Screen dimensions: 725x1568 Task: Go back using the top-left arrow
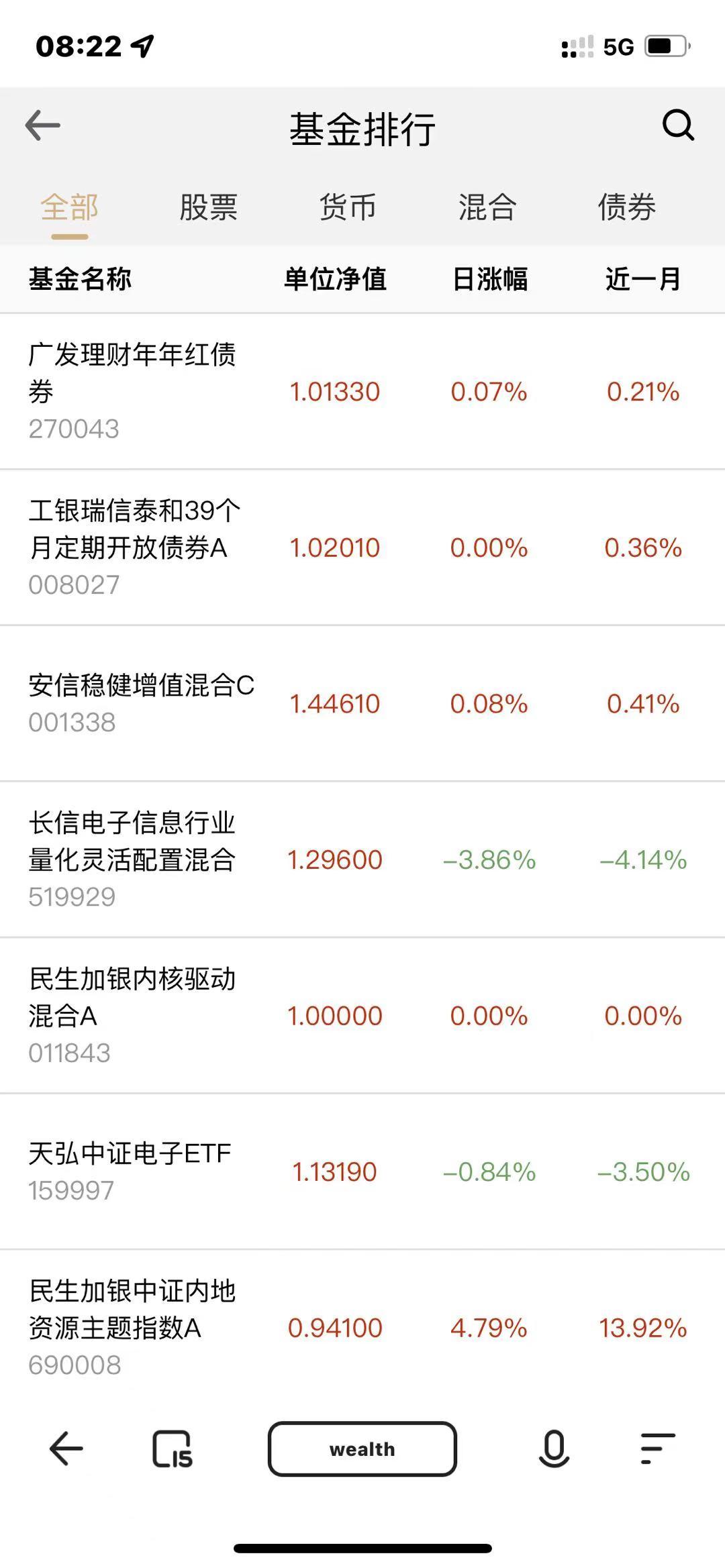pos(43,125)
